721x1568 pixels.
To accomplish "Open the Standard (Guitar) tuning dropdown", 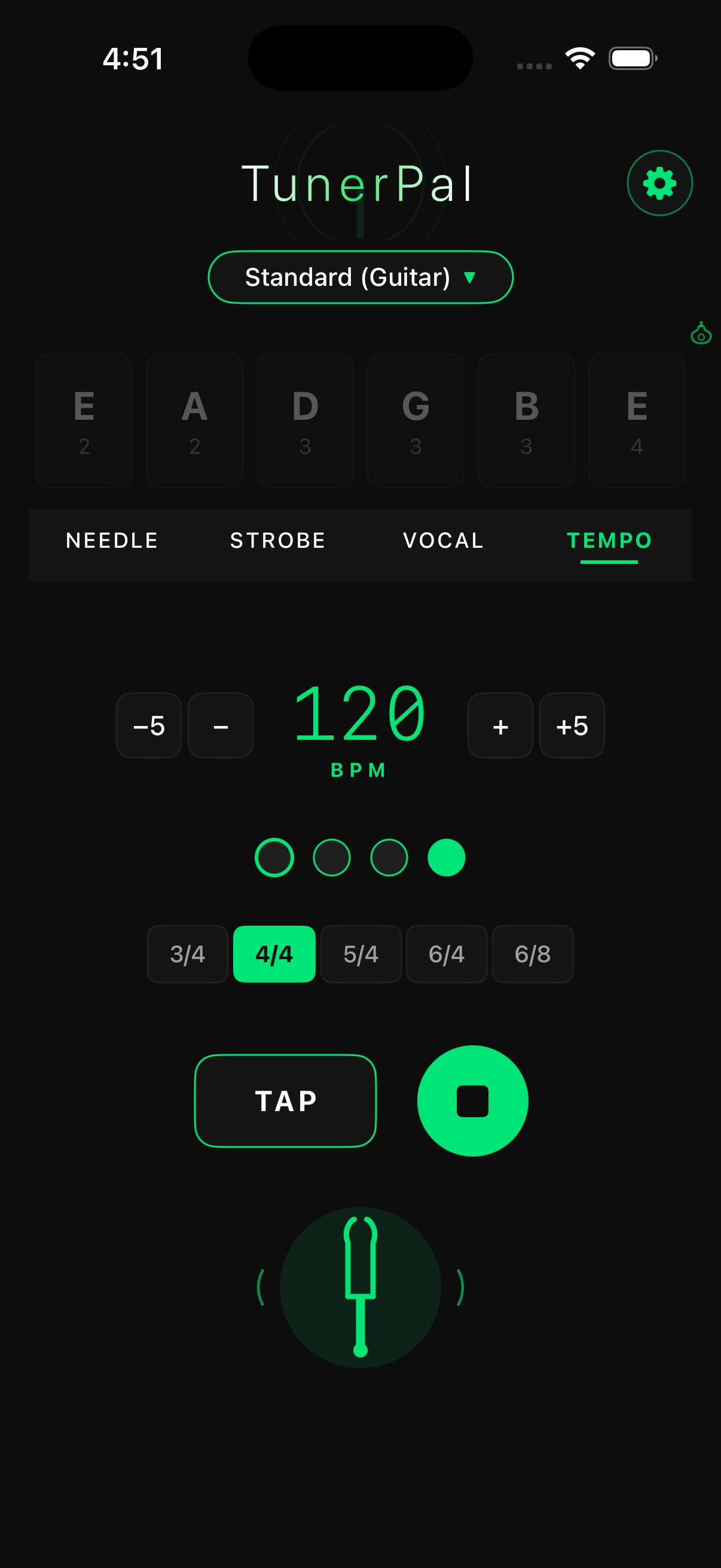I will (359, 277).
